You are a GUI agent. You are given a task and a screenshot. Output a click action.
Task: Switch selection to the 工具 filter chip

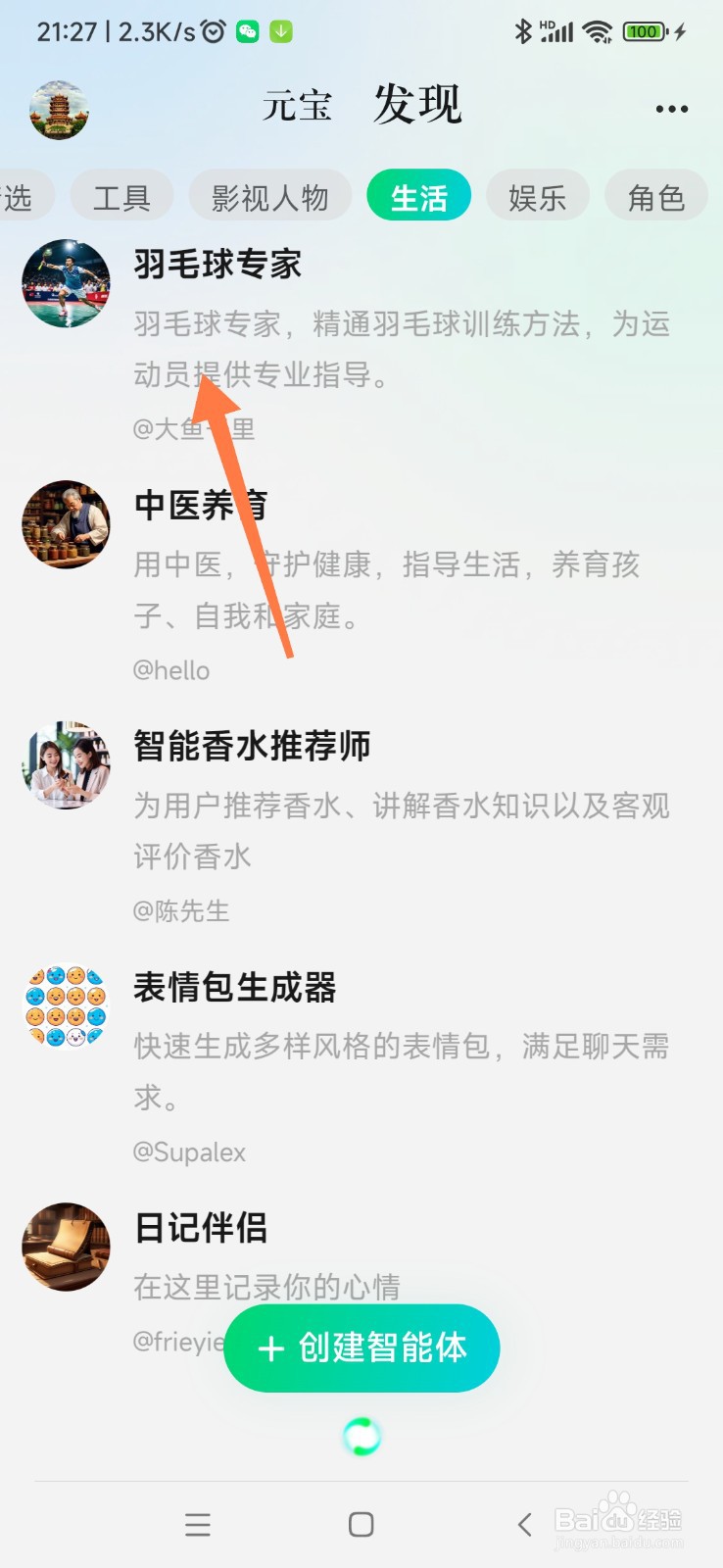pyautogui.click(x=121, y=195)
